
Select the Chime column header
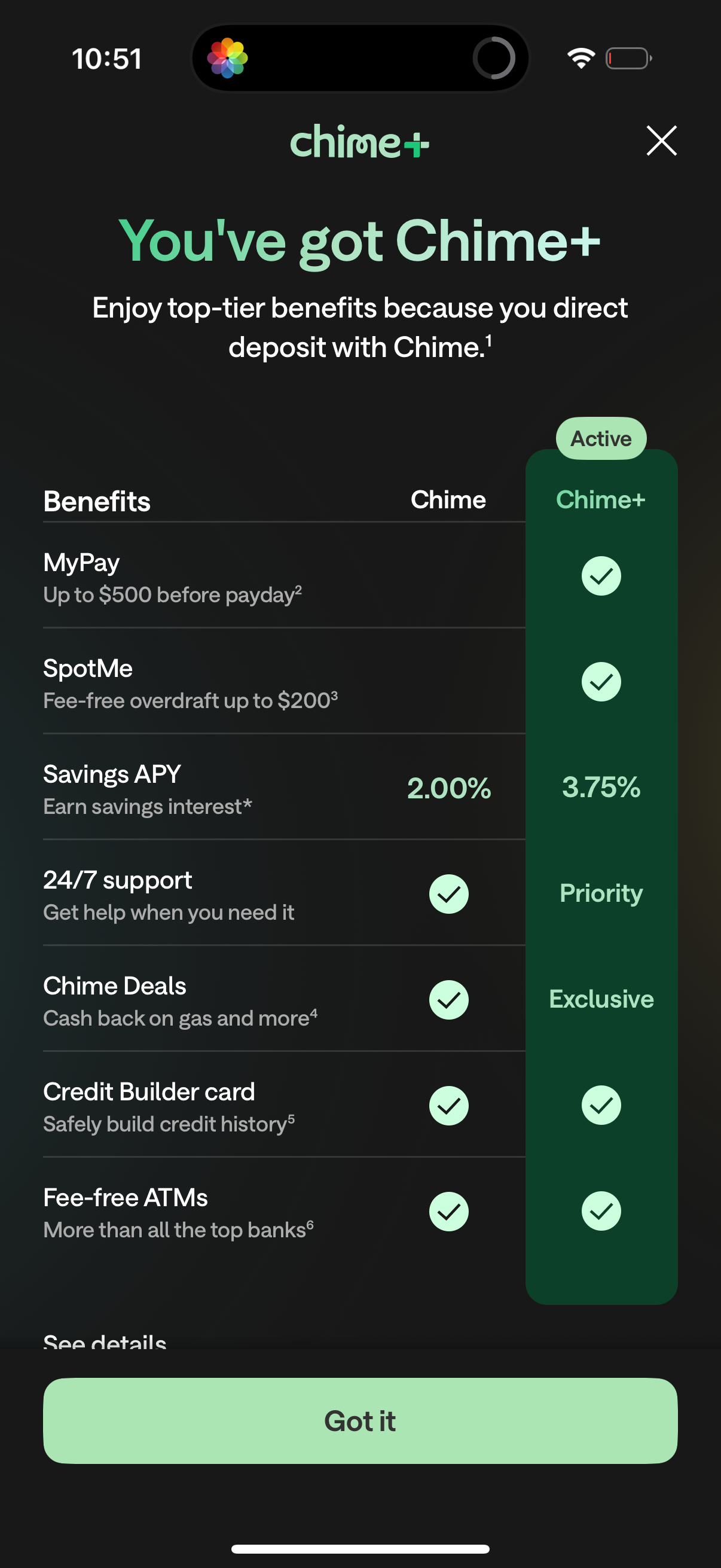click(x=448, y=499)
